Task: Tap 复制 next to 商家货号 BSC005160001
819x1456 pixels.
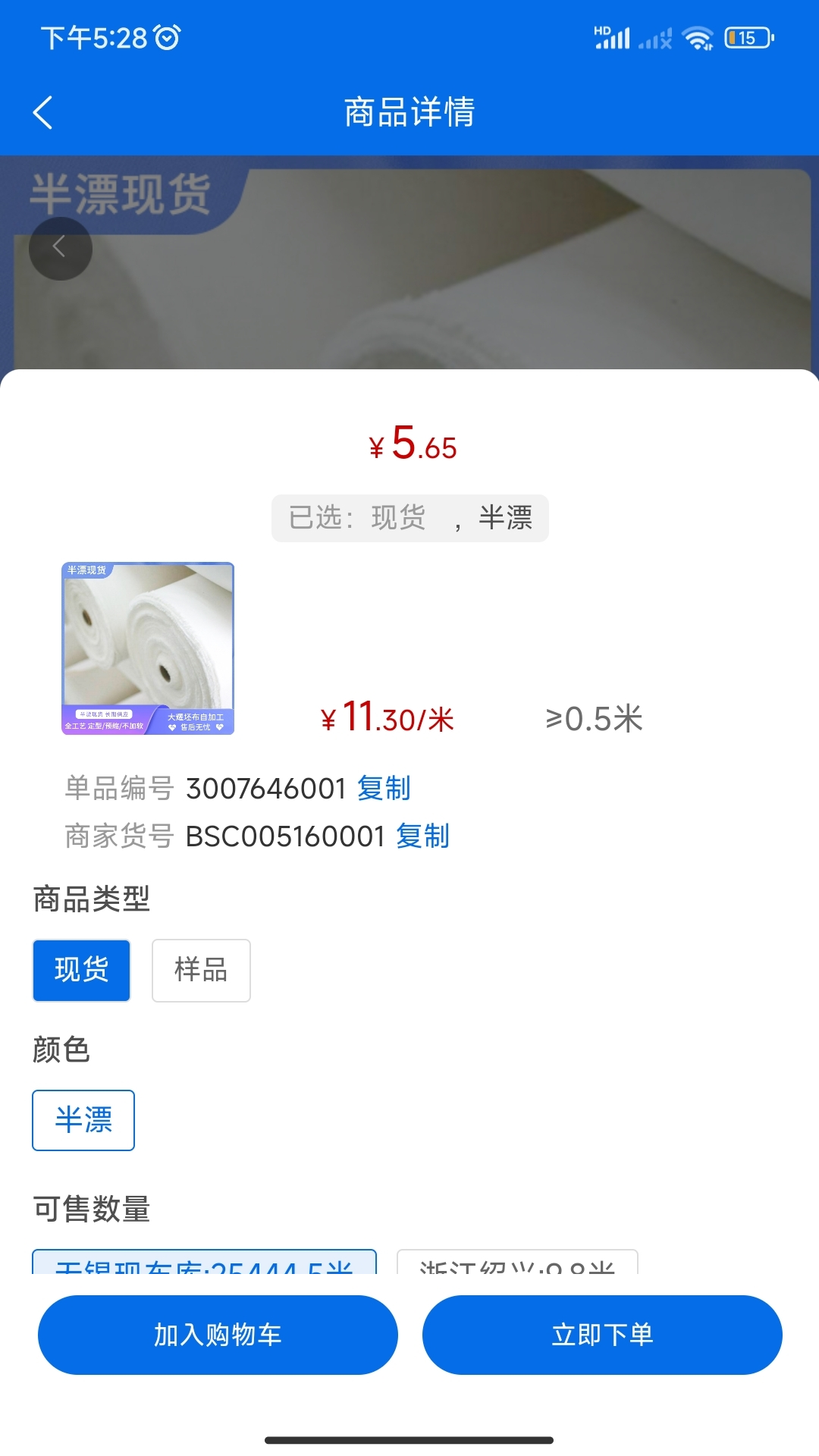Action: [422, 836]
